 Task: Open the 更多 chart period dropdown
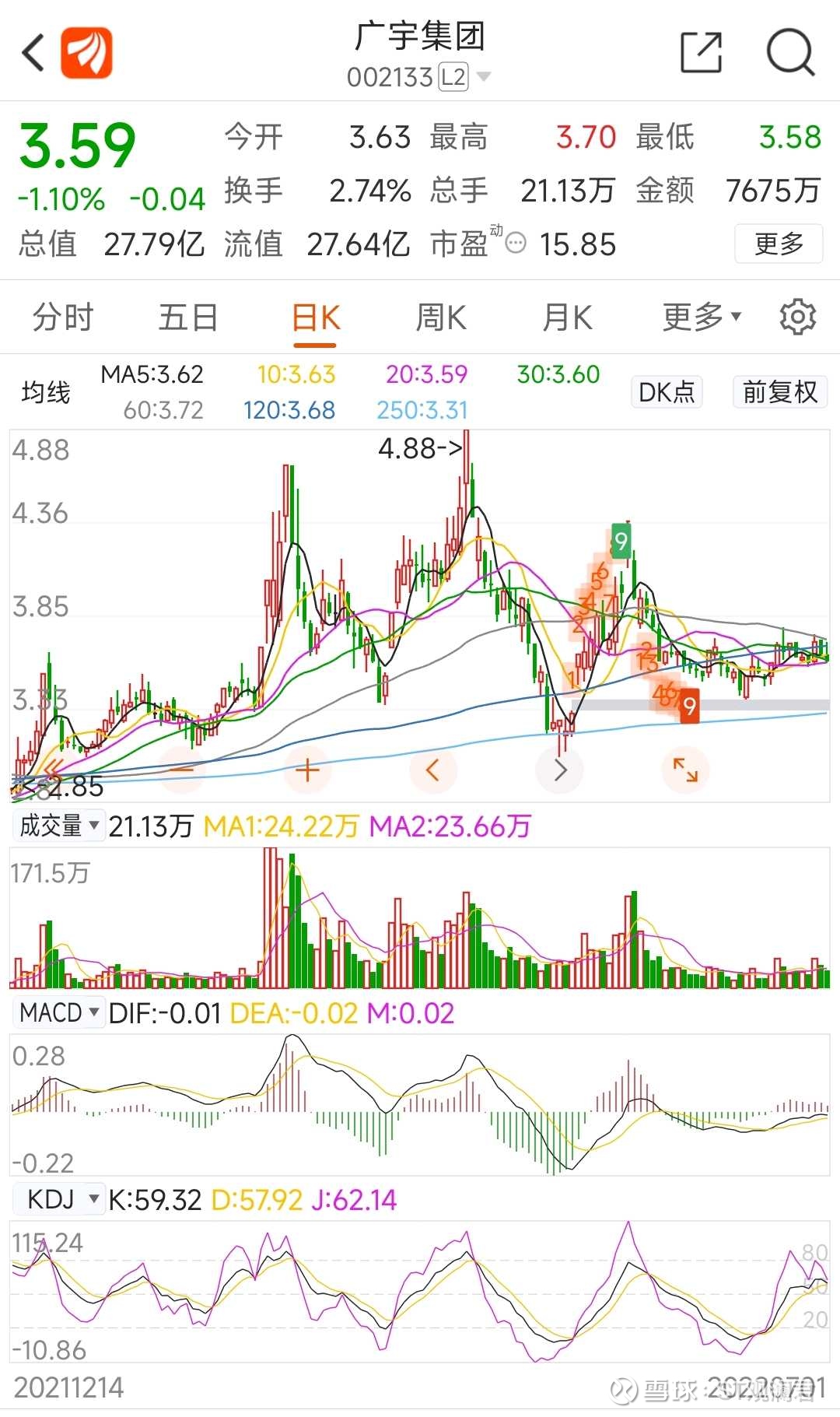pos(702,317)
